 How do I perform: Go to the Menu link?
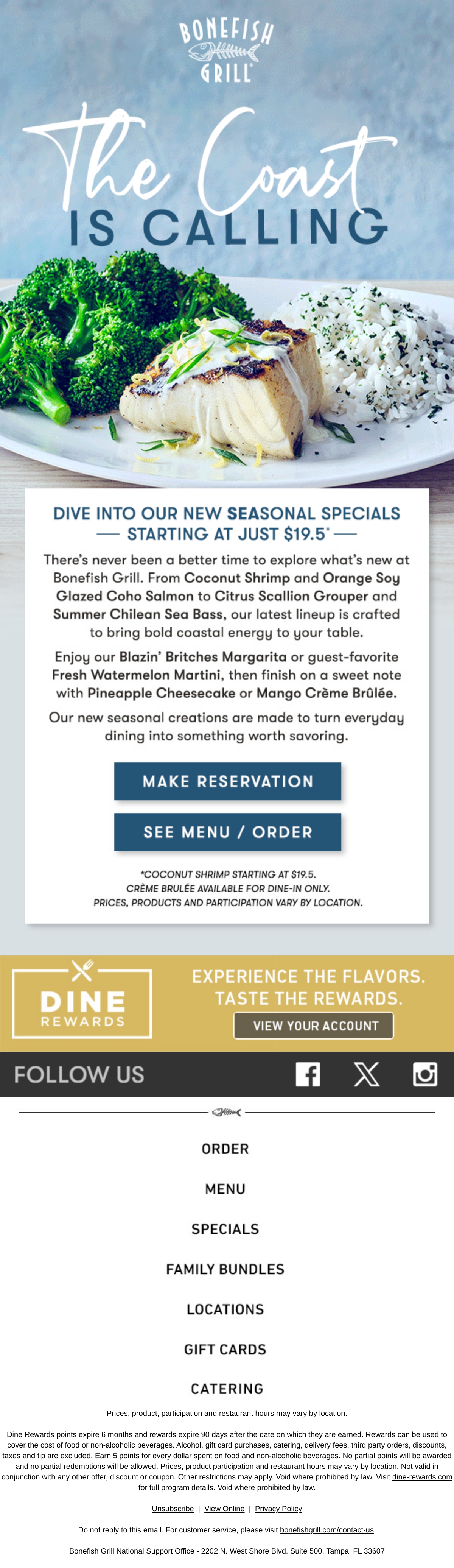point(225,1189)
